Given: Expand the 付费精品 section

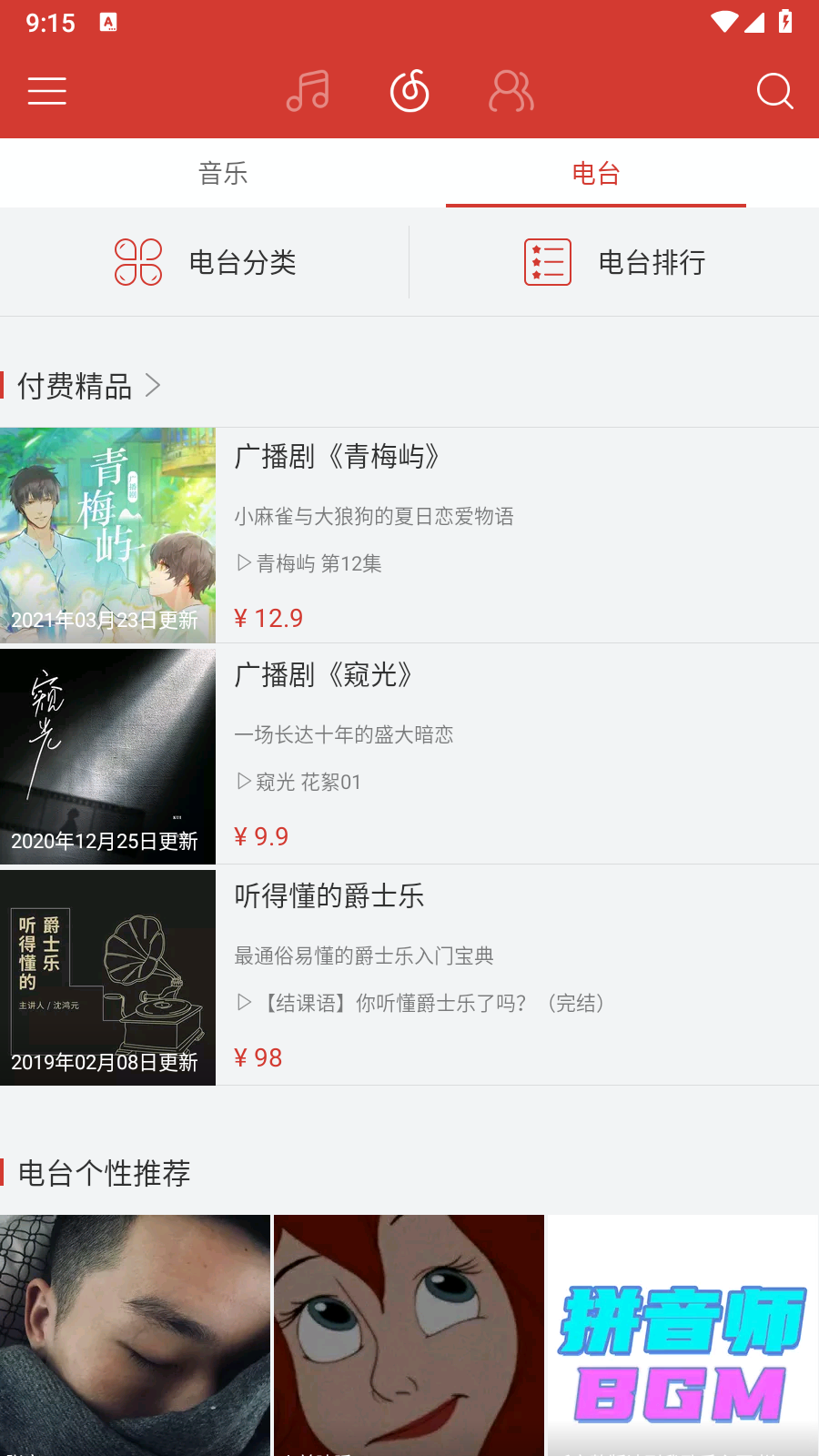Looking at the screenshot, I should click(x=89, y=386).
